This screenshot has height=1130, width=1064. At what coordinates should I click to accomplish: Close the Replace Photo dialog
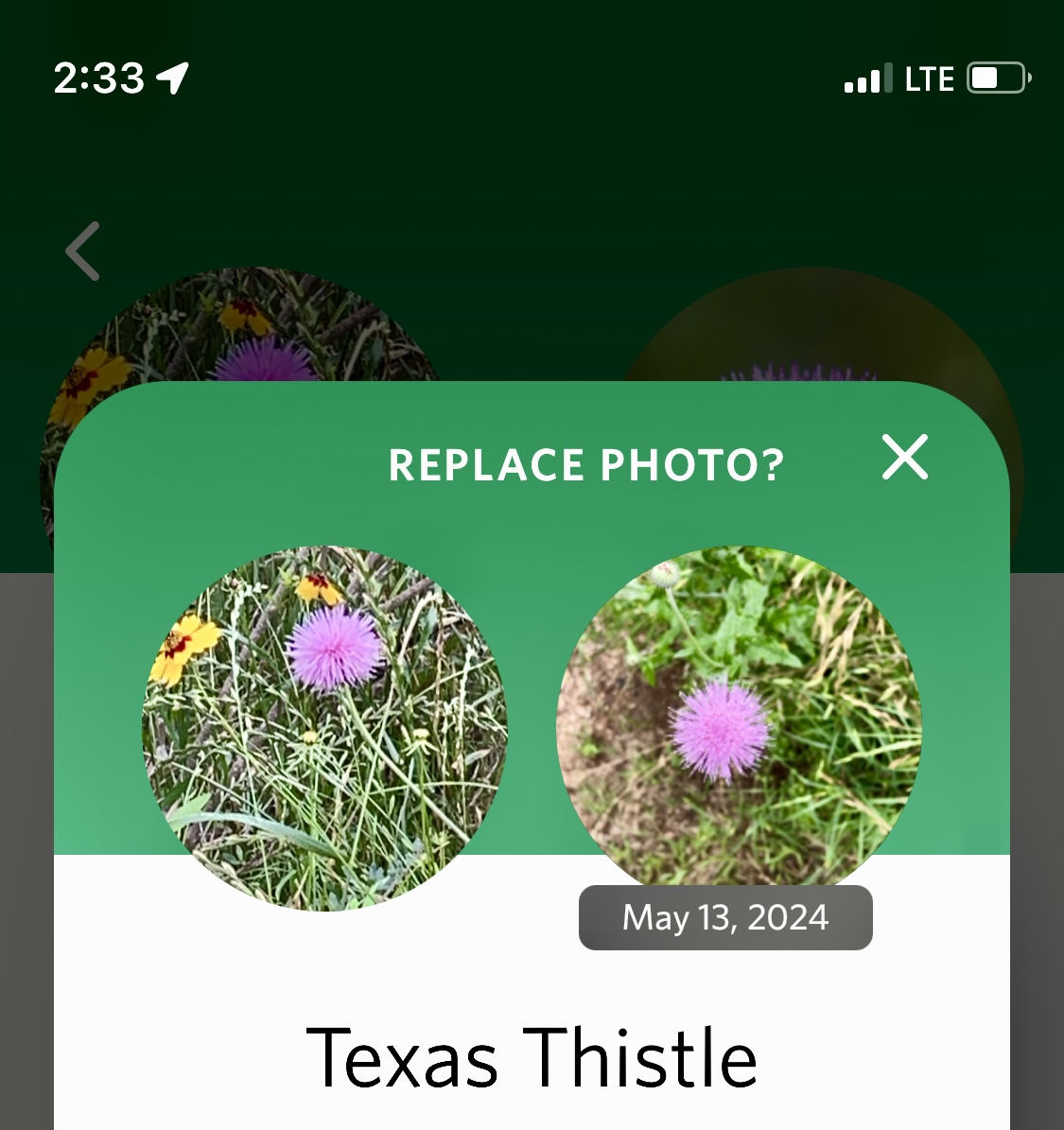point(904,458)
